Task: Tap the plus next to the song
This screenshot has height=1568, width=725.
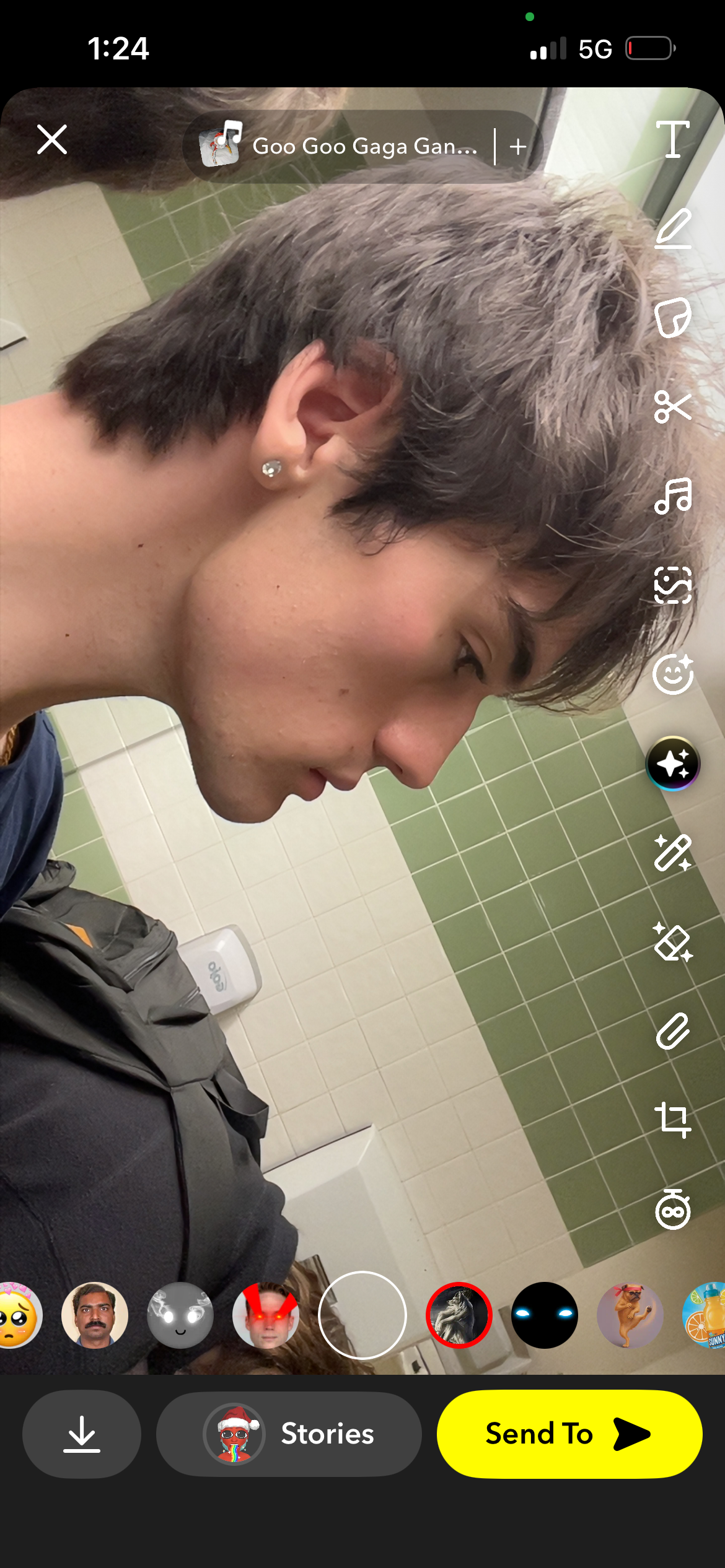Action: [518, 147]
